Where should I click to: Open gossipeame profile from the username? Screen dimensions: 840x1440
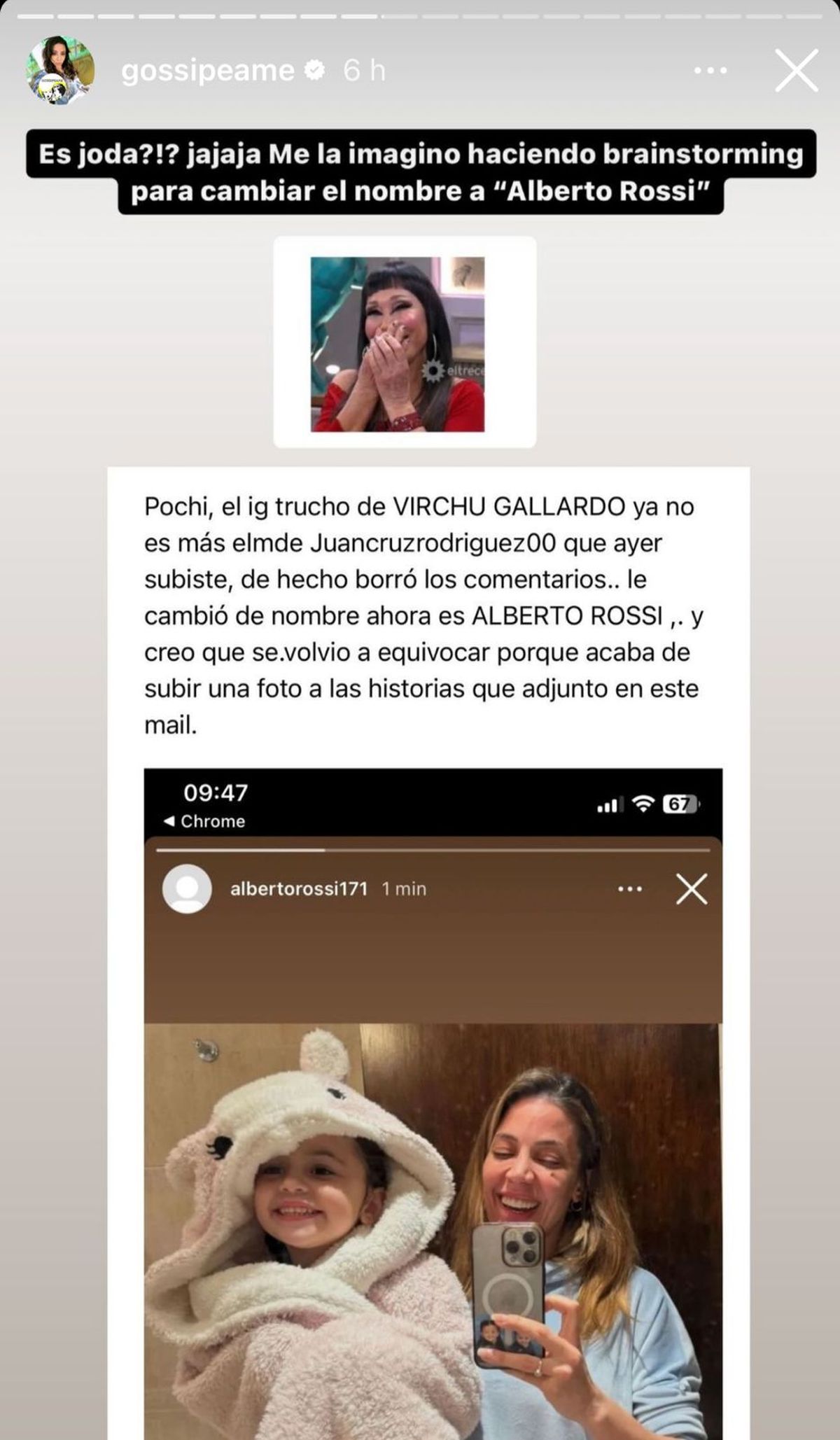(207, 71)
